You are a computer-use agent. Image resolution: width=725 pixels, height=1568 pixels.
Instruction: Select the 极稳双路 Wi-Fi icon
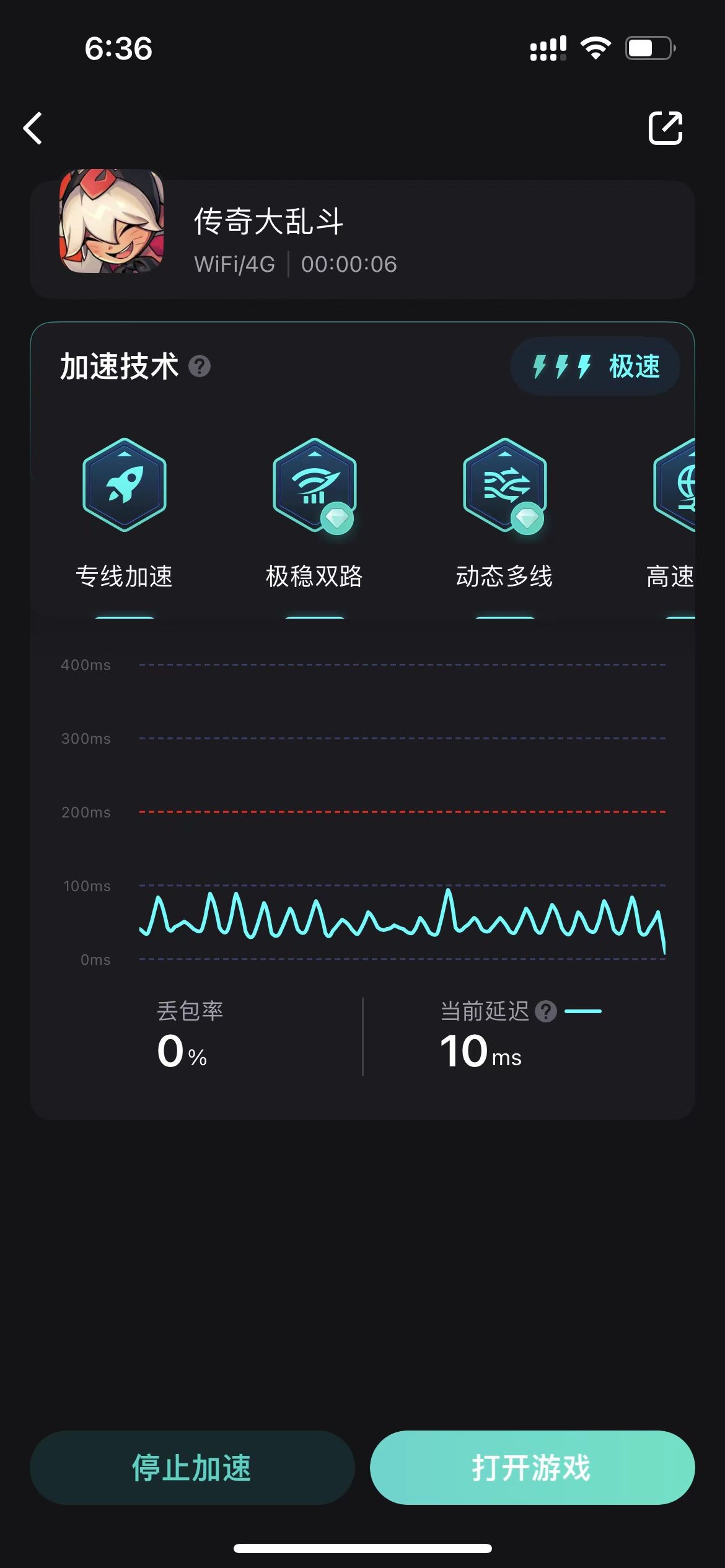coord(315,486)
